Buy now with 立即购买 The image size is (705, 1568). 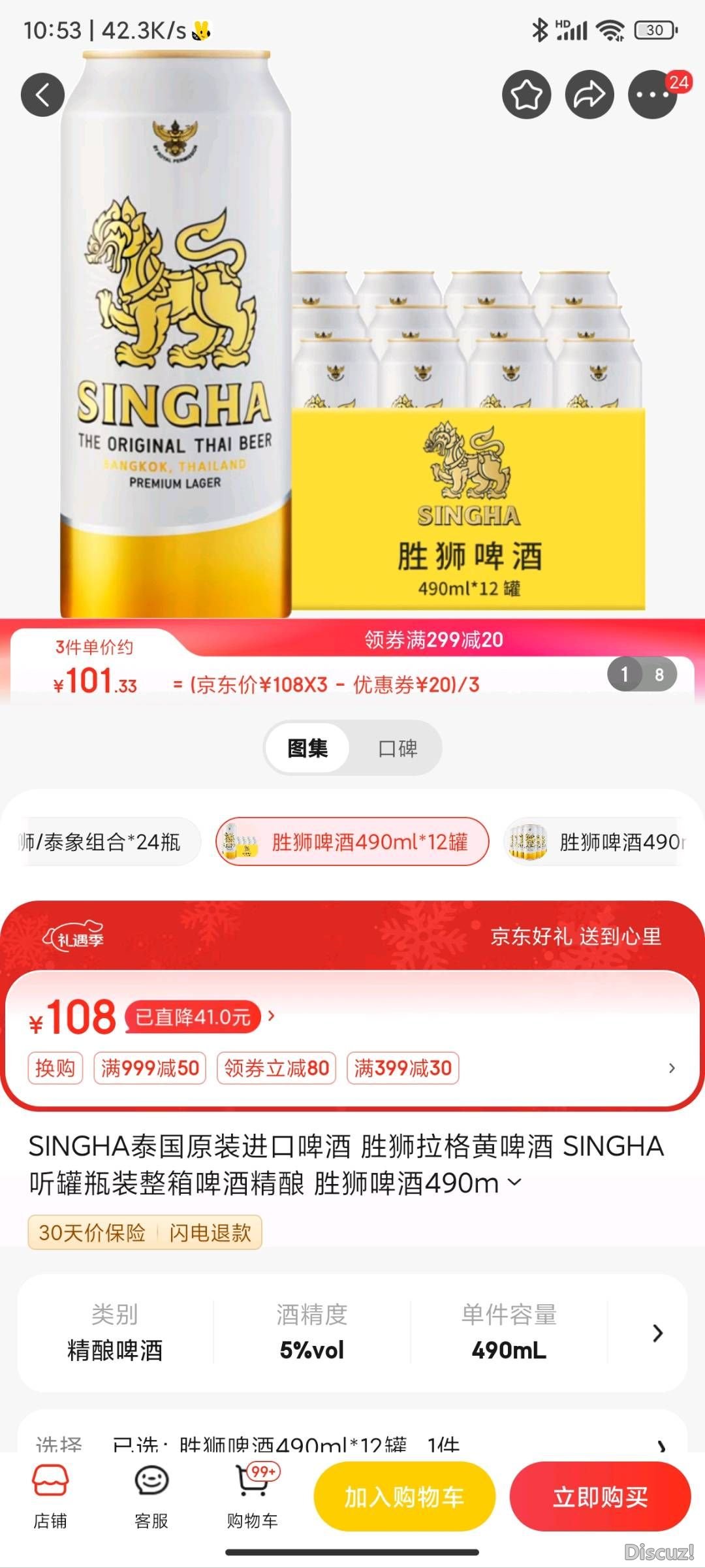(x=600, y=1497)
